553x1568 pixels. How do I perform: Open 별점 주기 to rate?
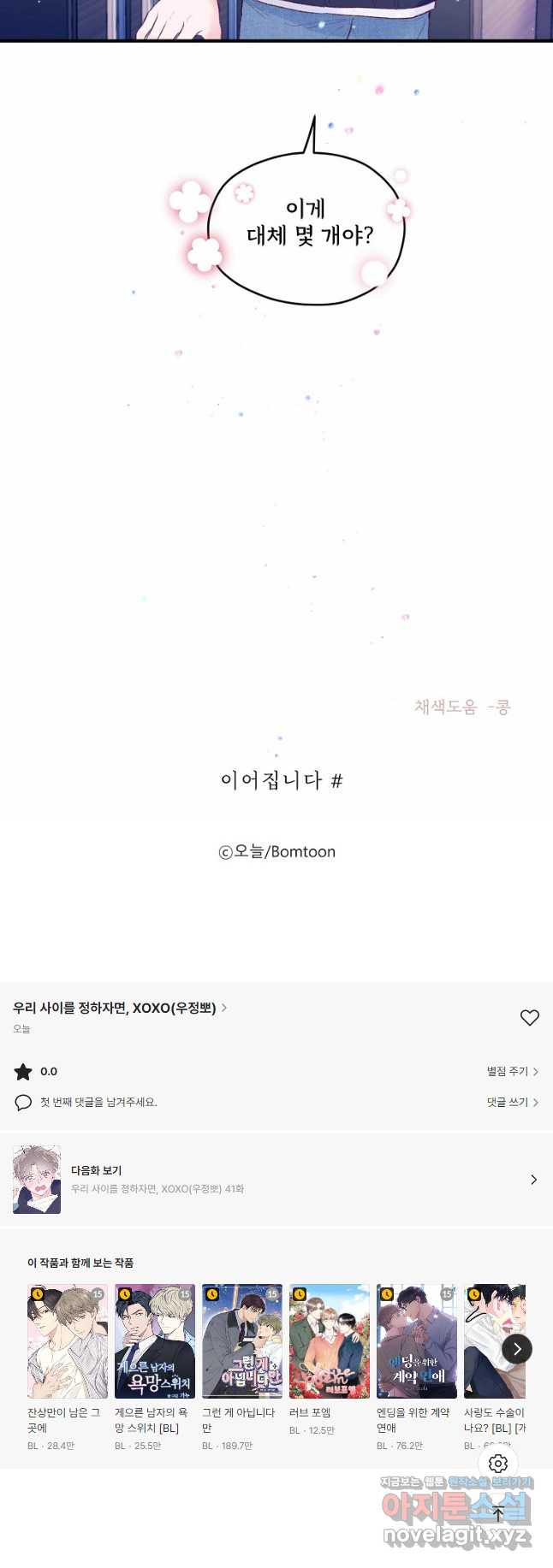512,1071
